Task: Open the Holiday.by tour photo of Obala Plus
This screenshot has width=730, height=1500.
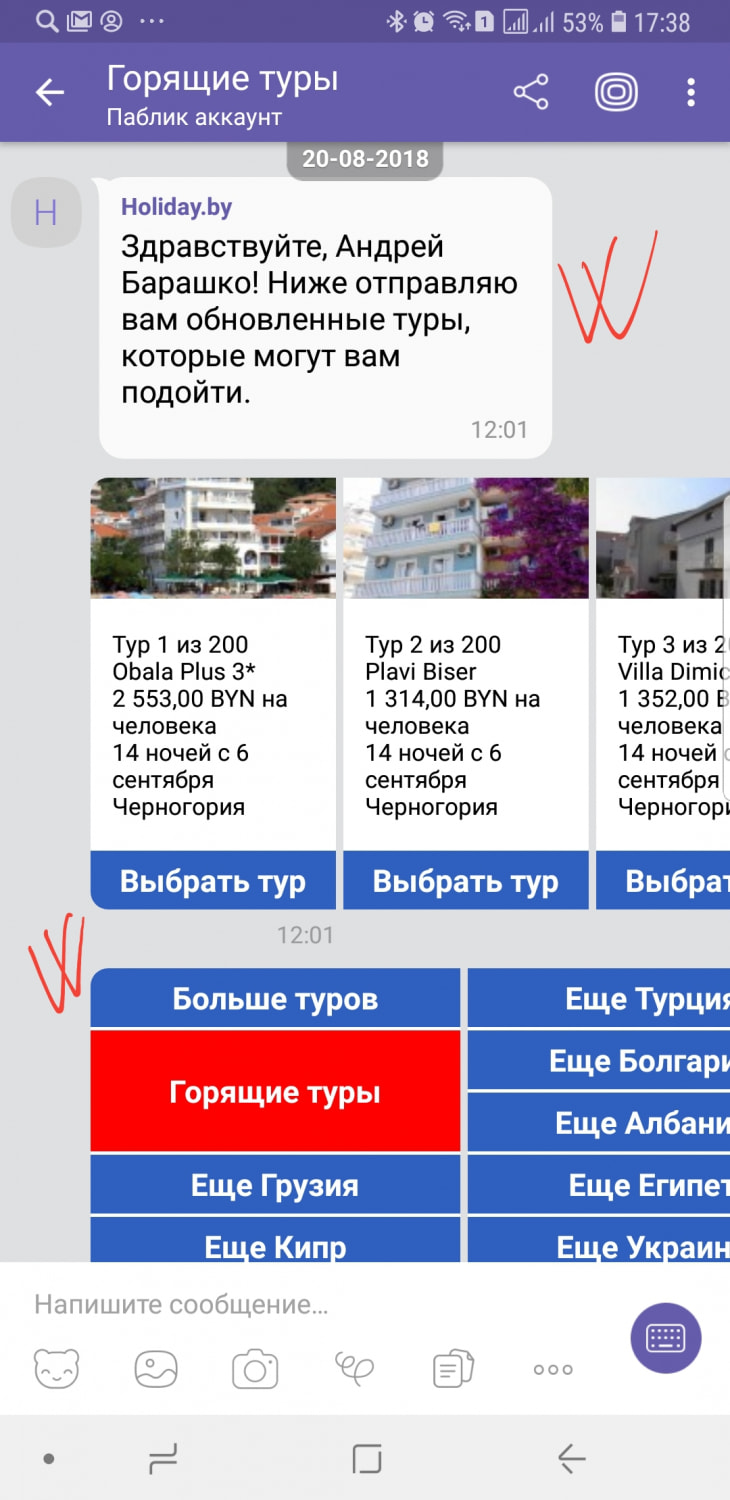Action: point(213,538)
